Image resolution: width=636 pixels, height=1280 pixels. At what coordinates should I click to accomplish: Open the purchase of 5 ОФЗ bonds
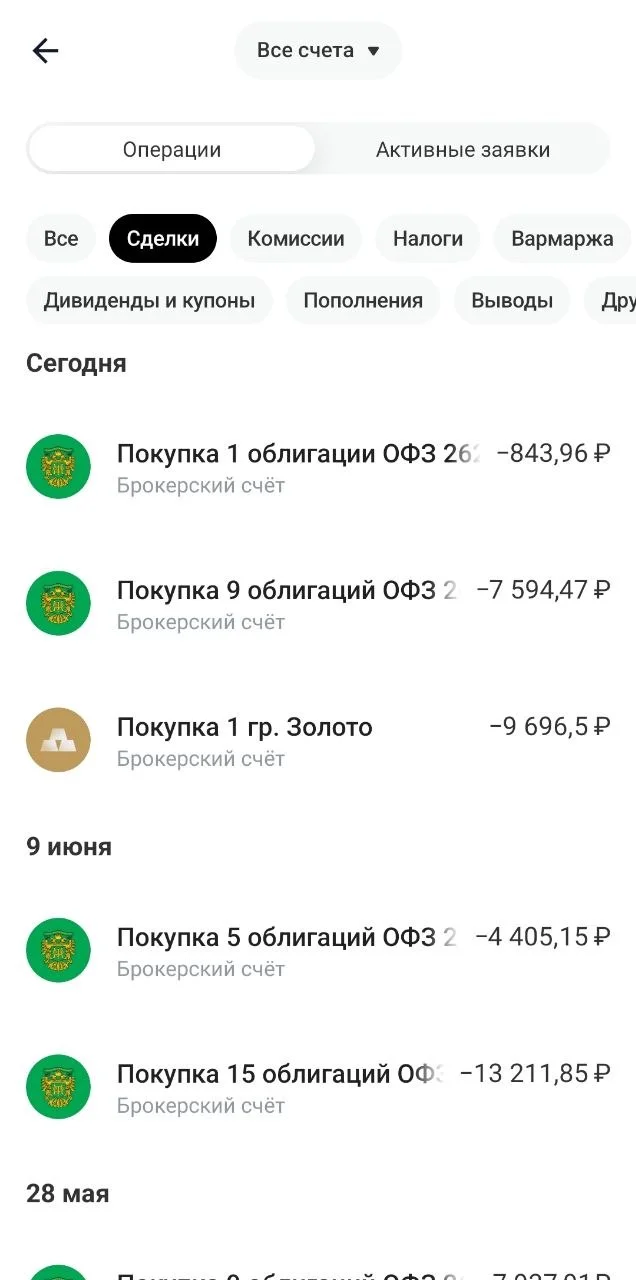(318, 951)
